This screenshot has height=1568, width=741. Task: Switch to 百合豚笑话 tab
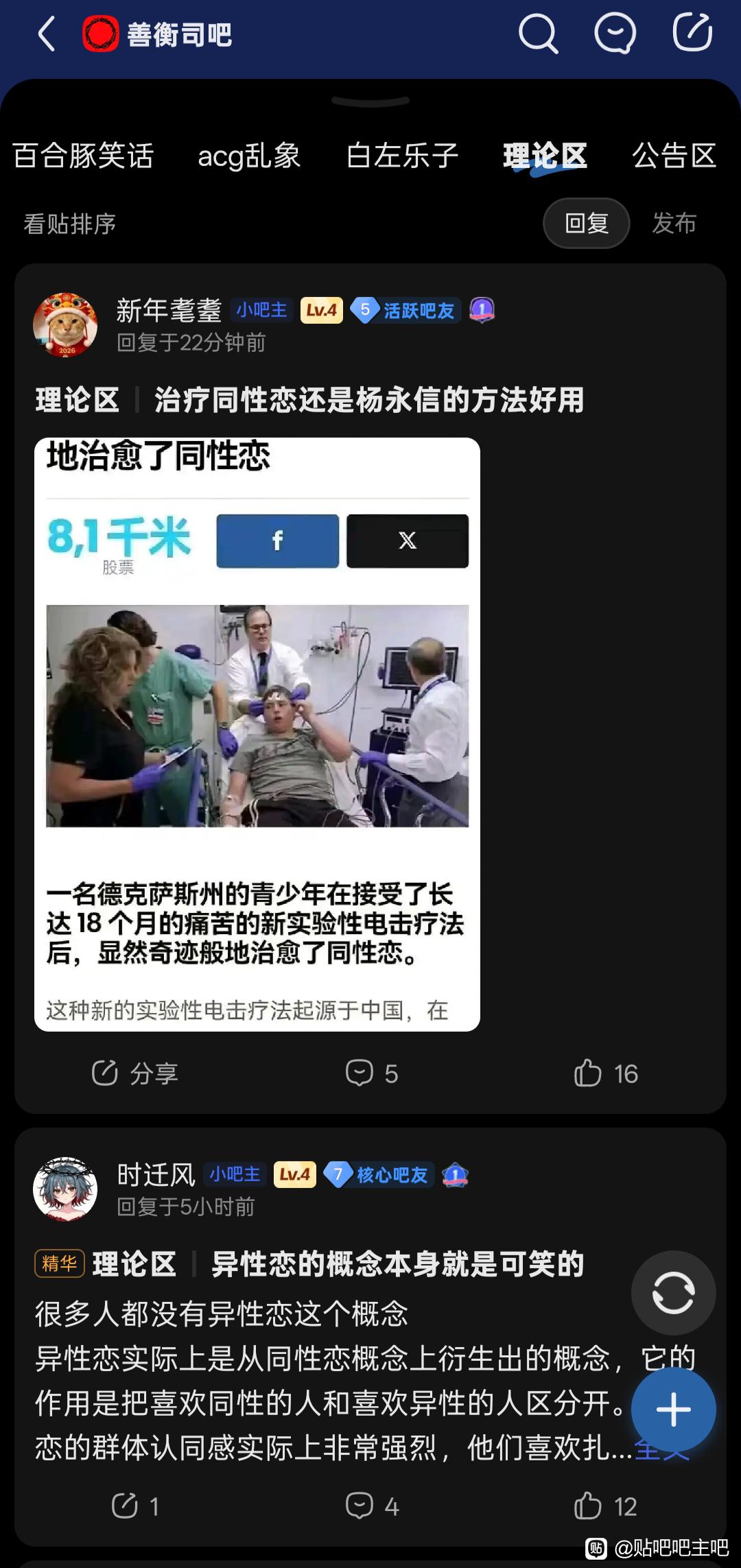[83, 156]
